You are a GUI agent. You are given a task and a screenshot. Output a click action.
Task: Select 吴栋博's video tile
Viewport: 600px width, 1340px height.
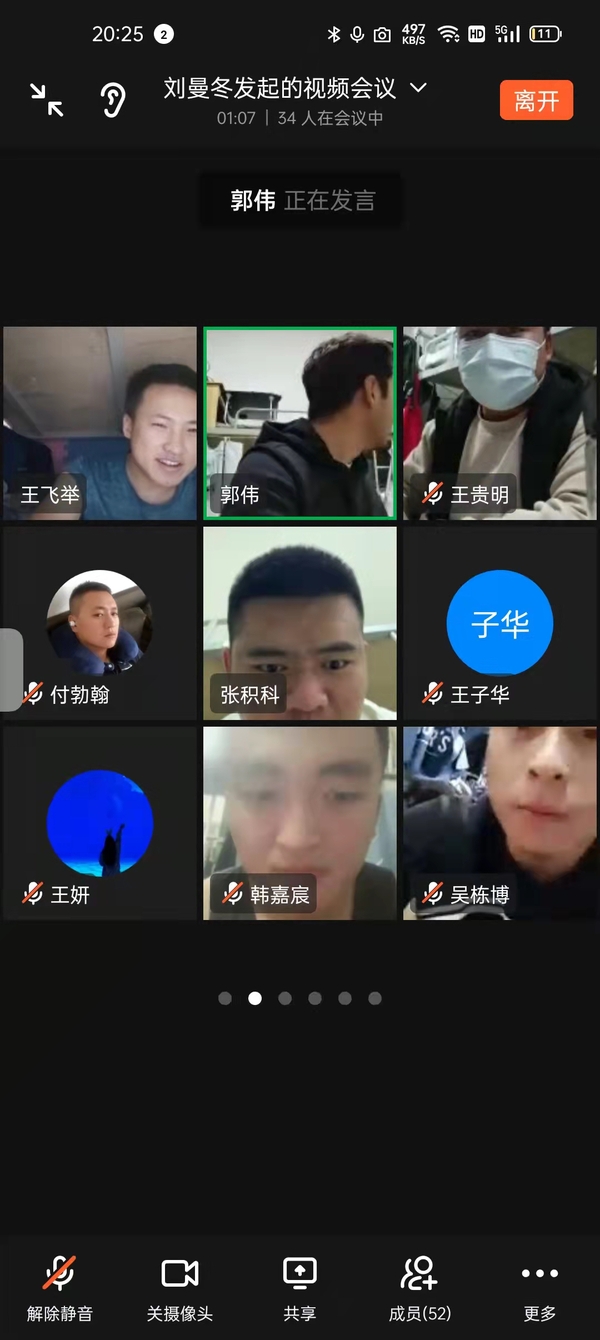pyautogui.click(x=500, y=823)
